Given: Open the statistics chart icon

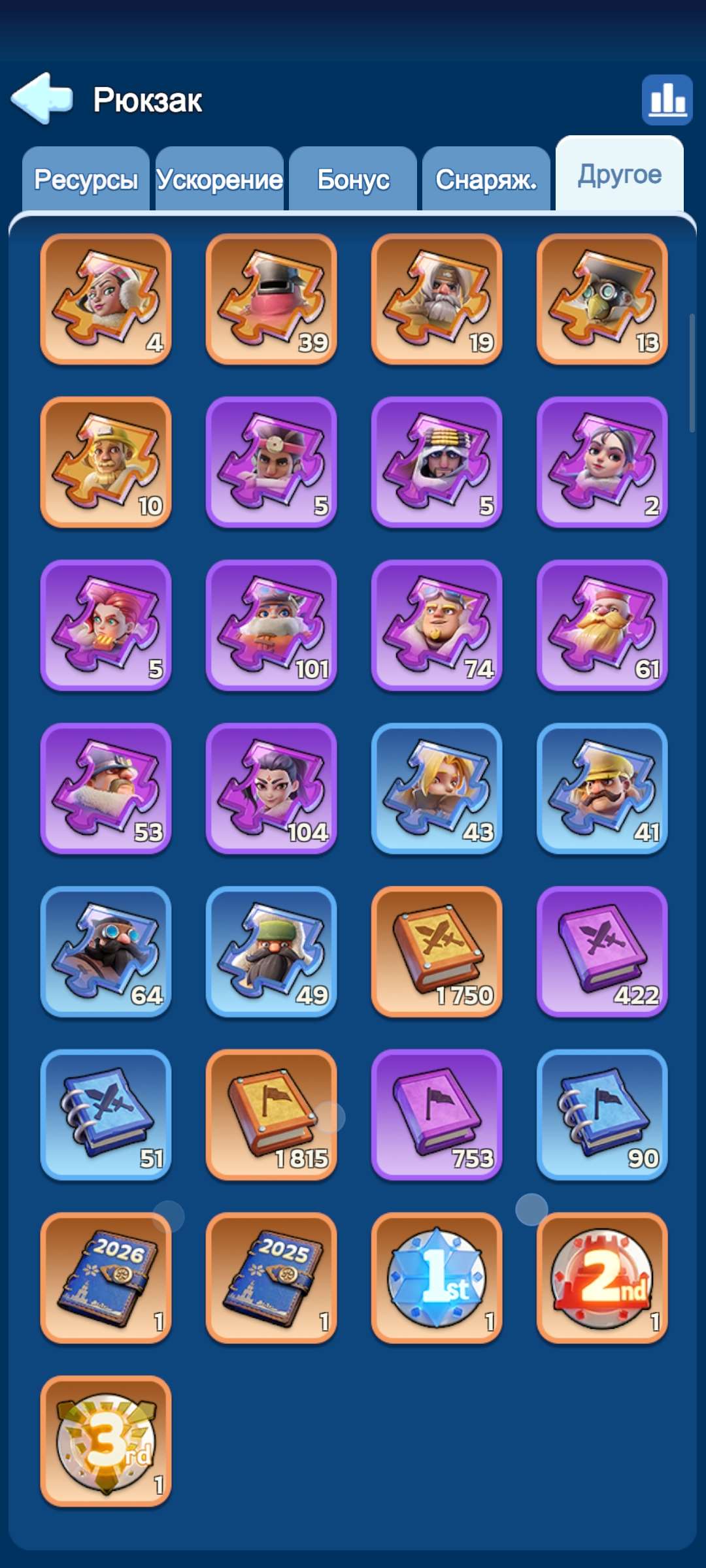Looking at the screenshot, I should coord(667,99).
